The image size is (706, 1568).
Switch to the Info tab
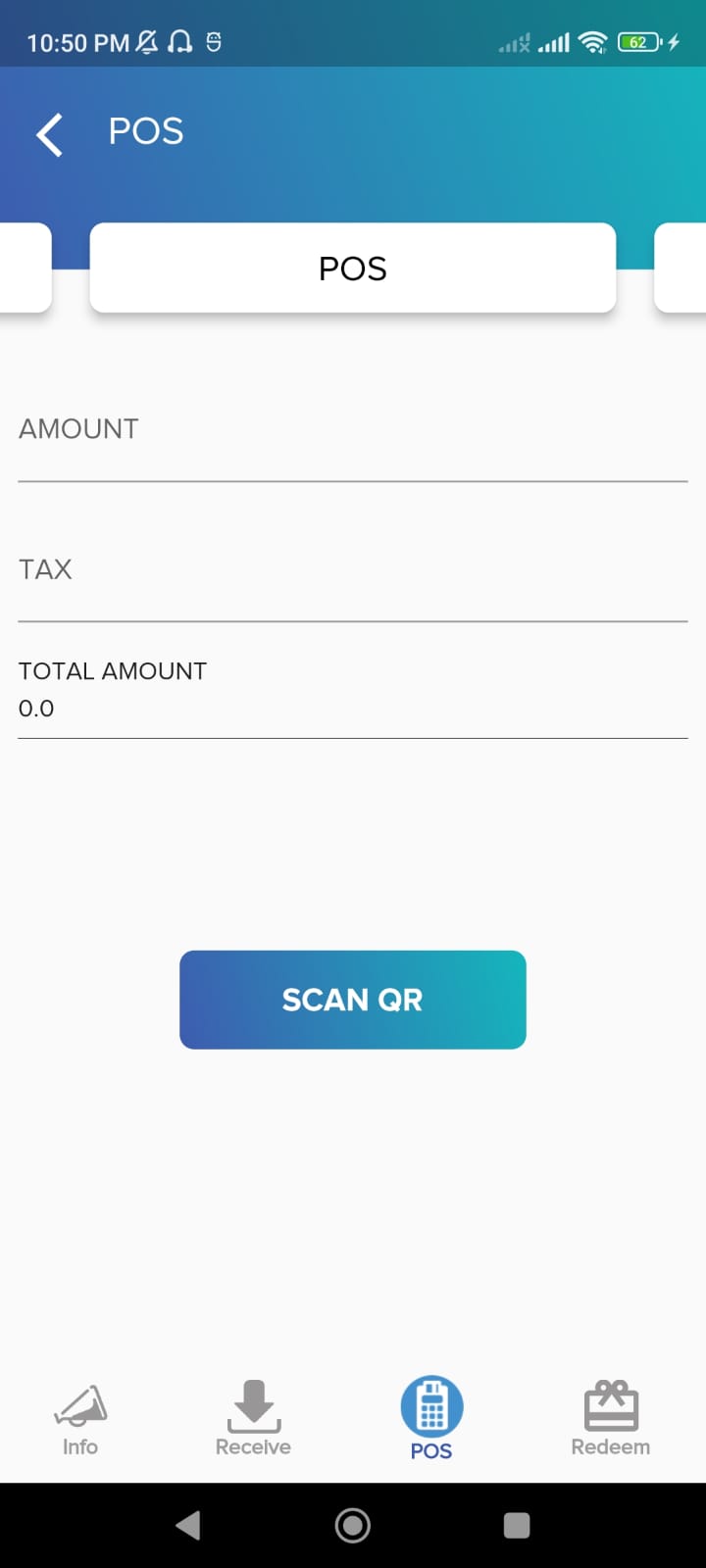click(80, 1419)
